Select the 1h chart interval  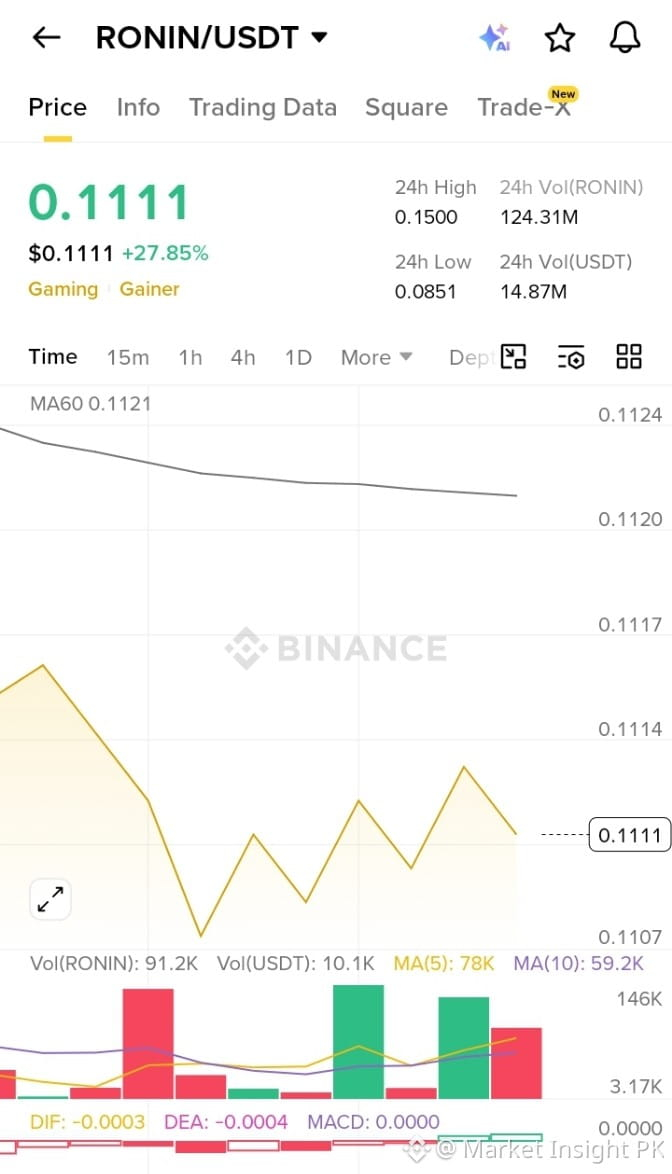[190, 357]
